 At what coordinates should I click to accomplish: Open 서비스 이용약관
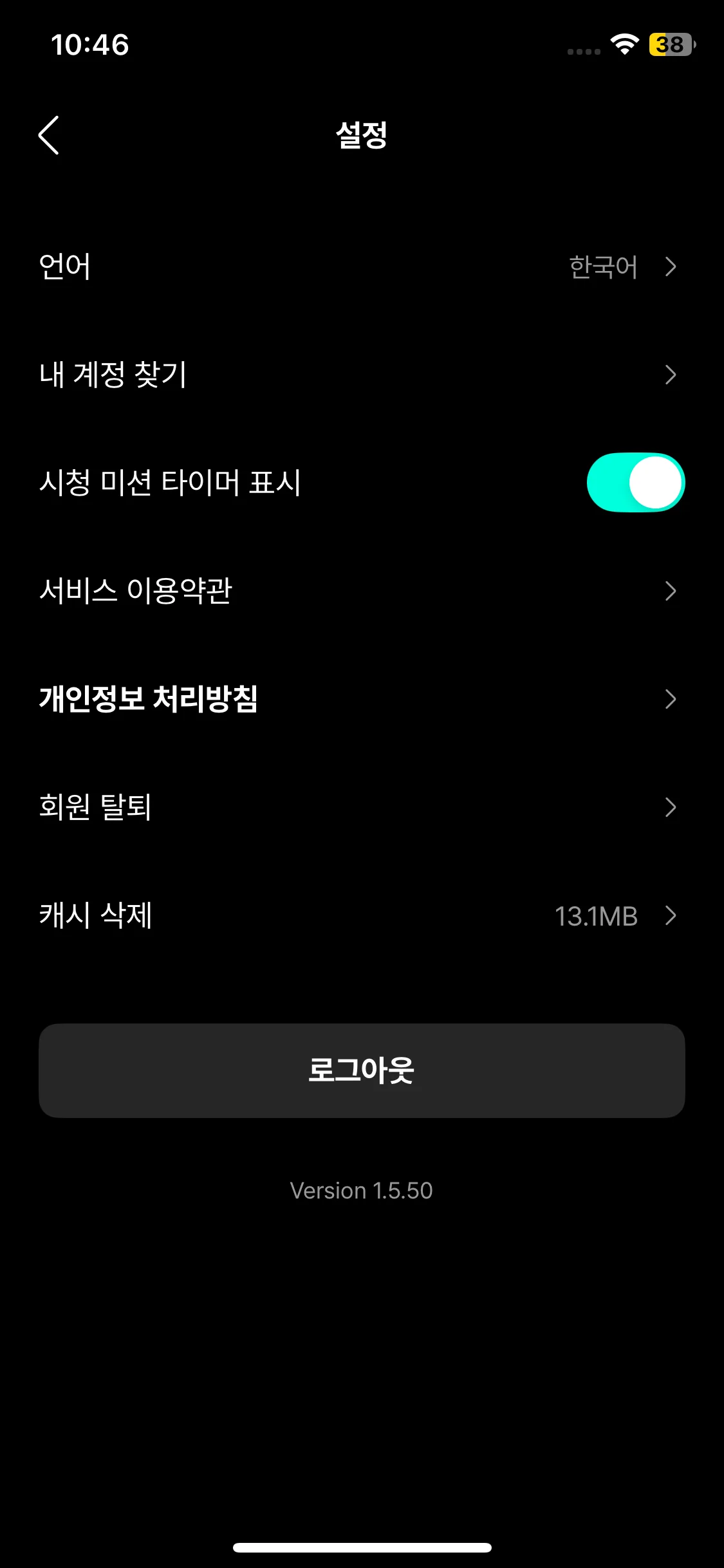[x=360, y=591]
